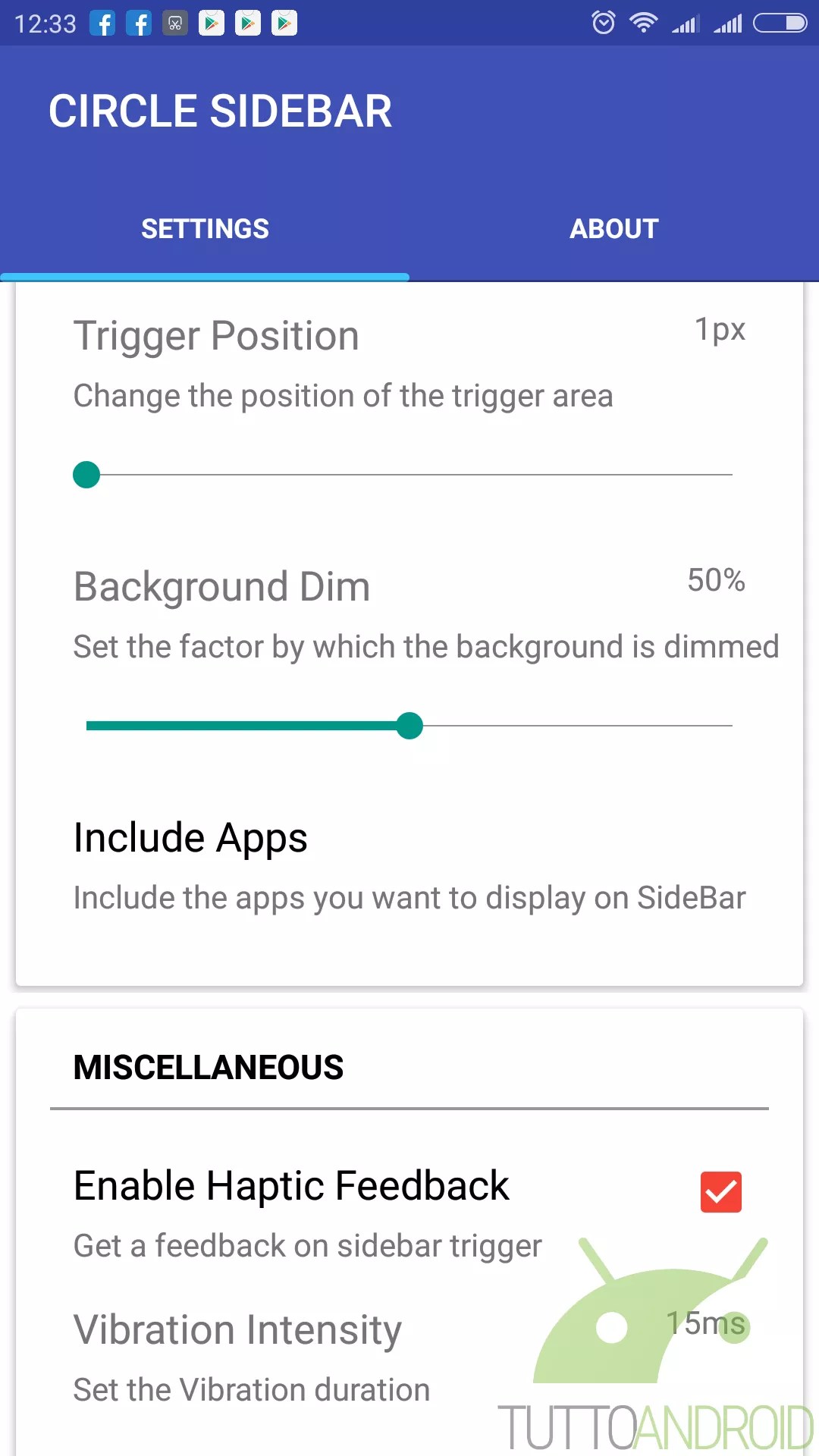Select the Background Dim setting title
This screenshot has height=1456, width=819.
tap(221, 586)
